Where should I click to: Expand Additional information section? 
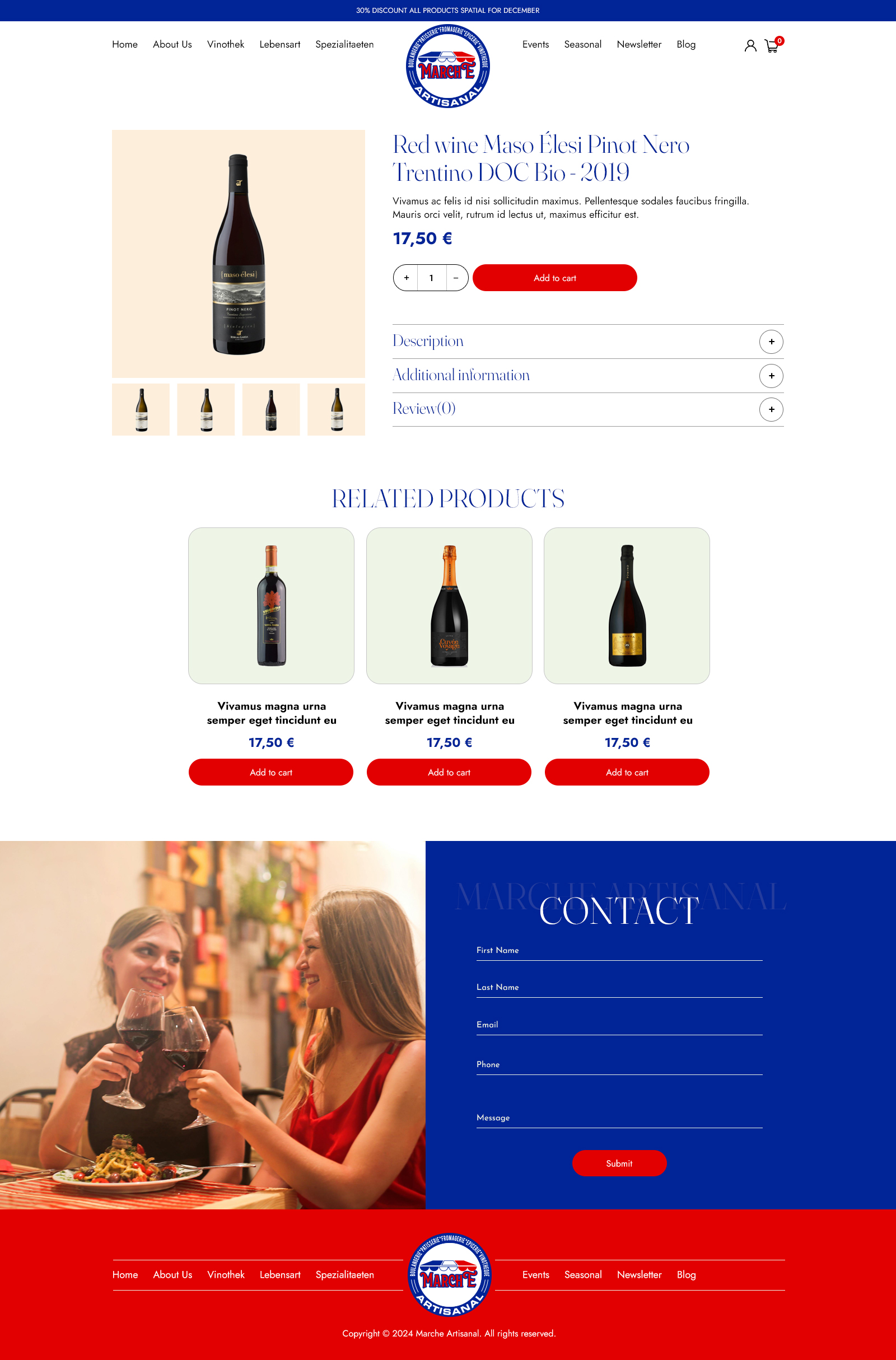(771, 376)
